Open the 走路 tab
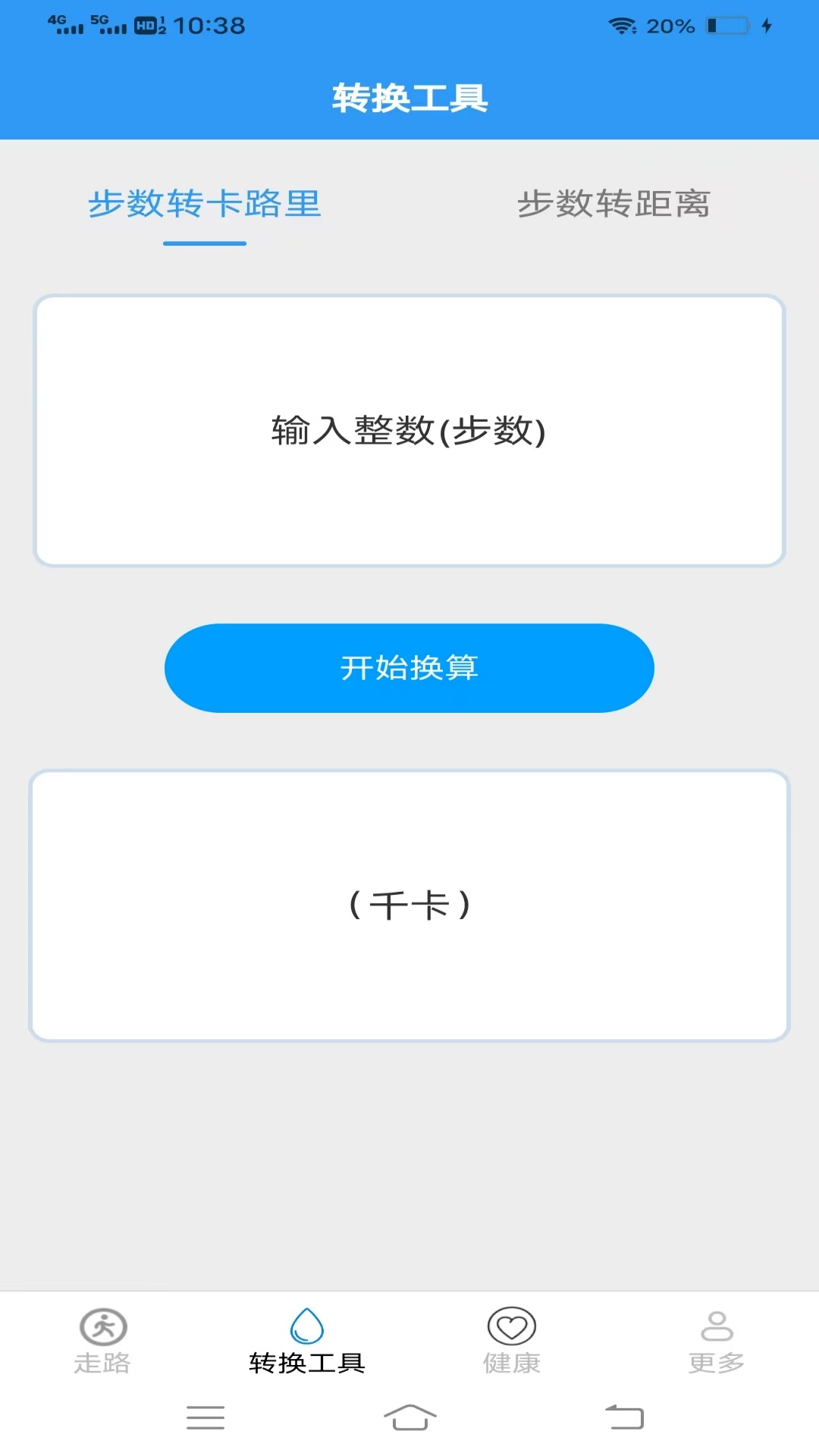 click(x=102, y=1341)
